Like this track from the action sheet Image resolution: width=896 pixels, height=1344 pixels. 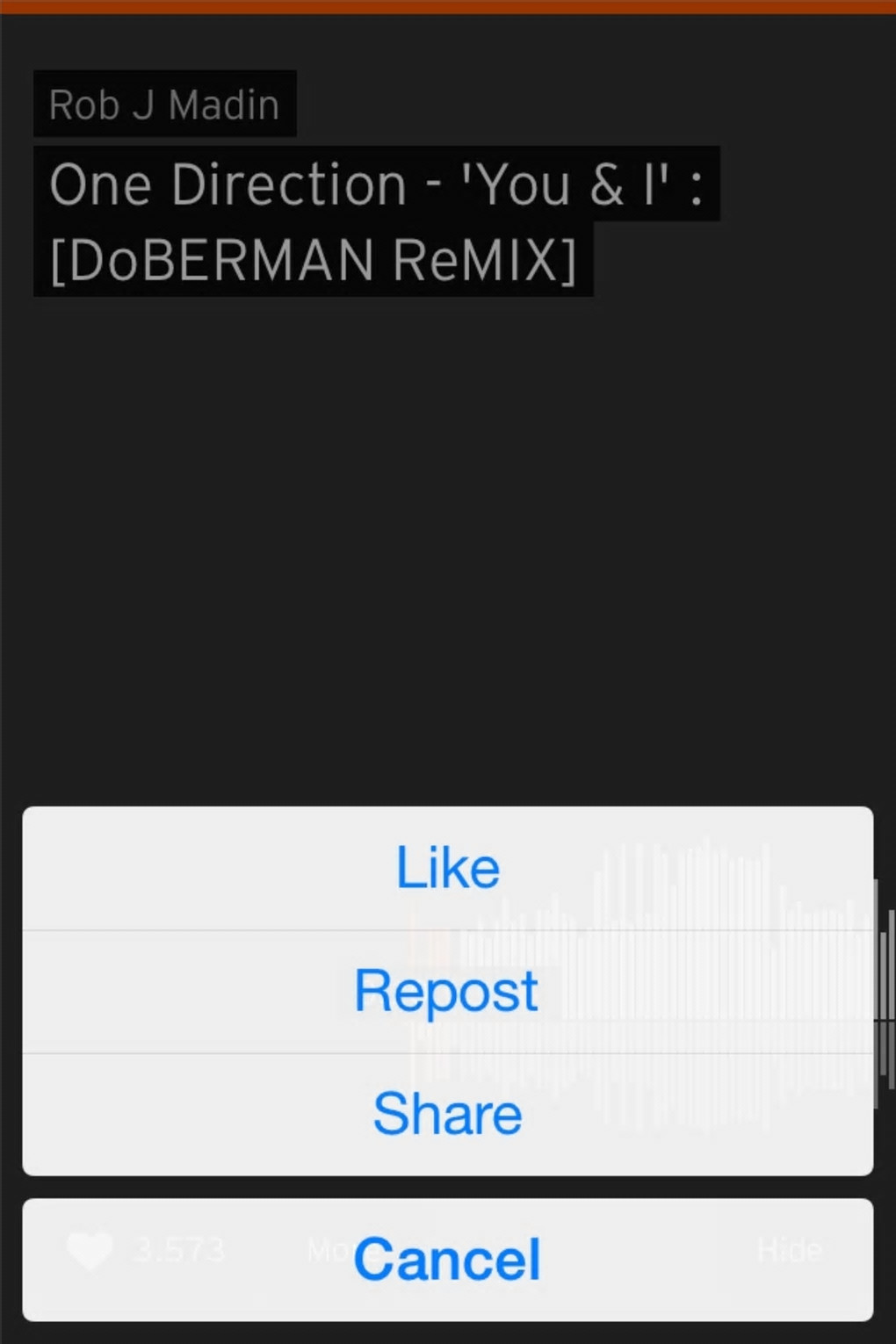pyautogui.click(x=447, y=868)
